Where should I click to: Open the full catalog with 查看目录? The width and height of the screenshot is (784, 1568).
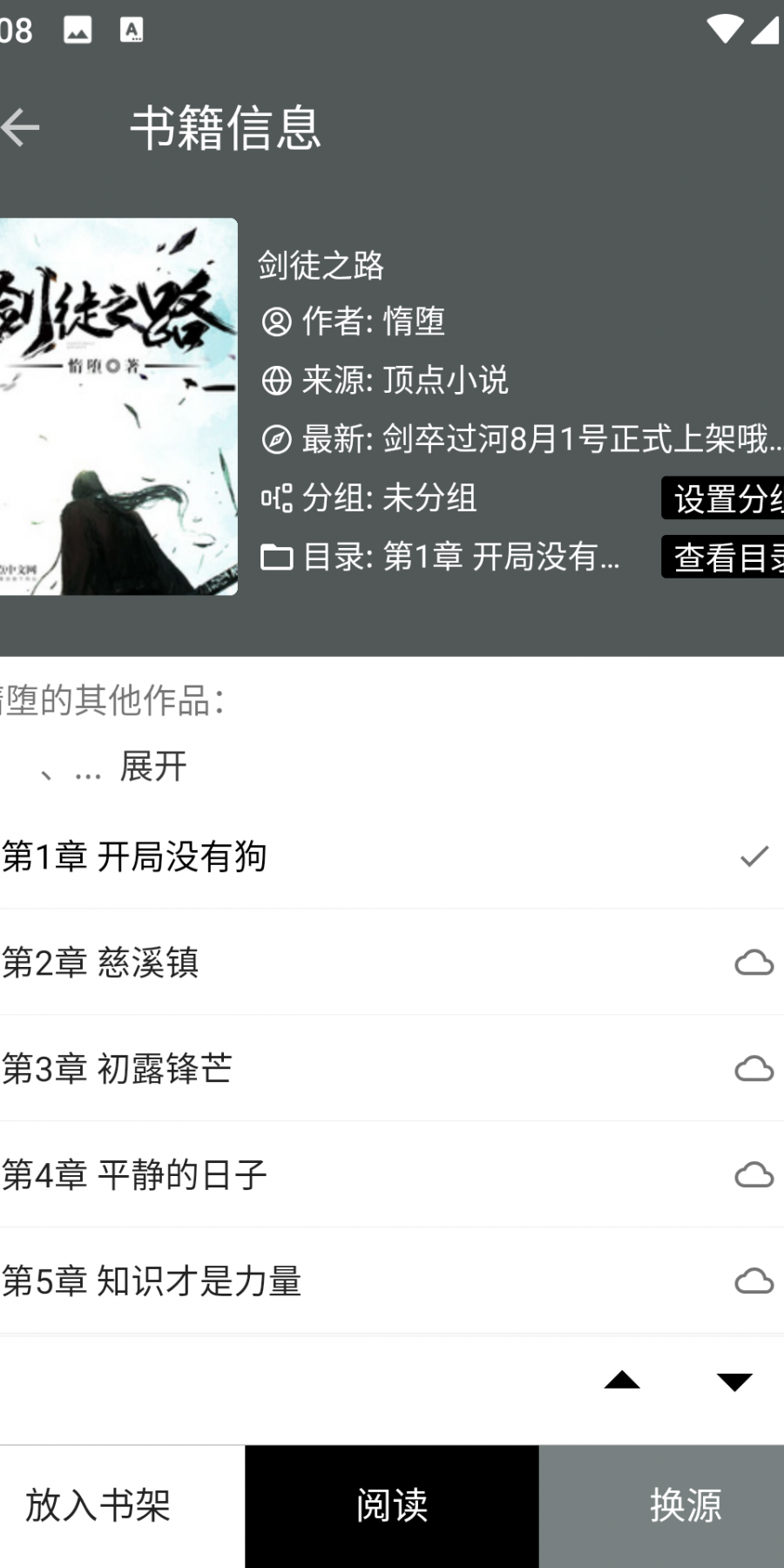[x=724, y=557]
